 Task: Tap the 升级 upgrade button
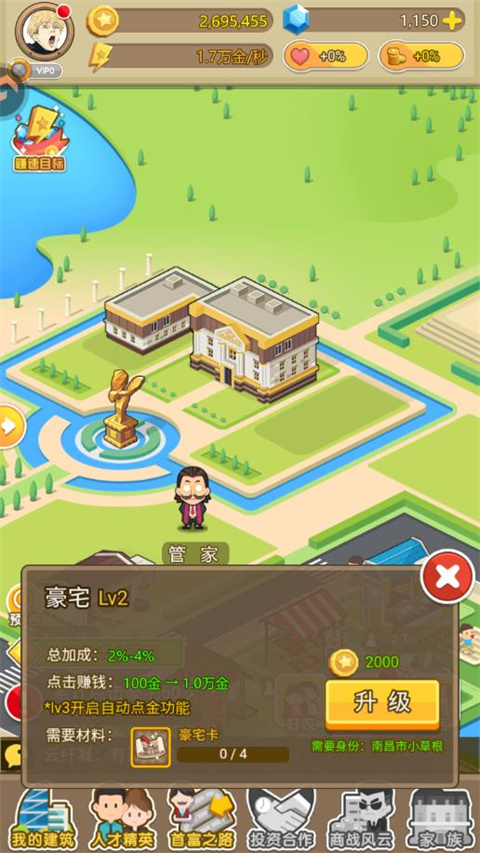pyautogui.click(x=382, y=704)
